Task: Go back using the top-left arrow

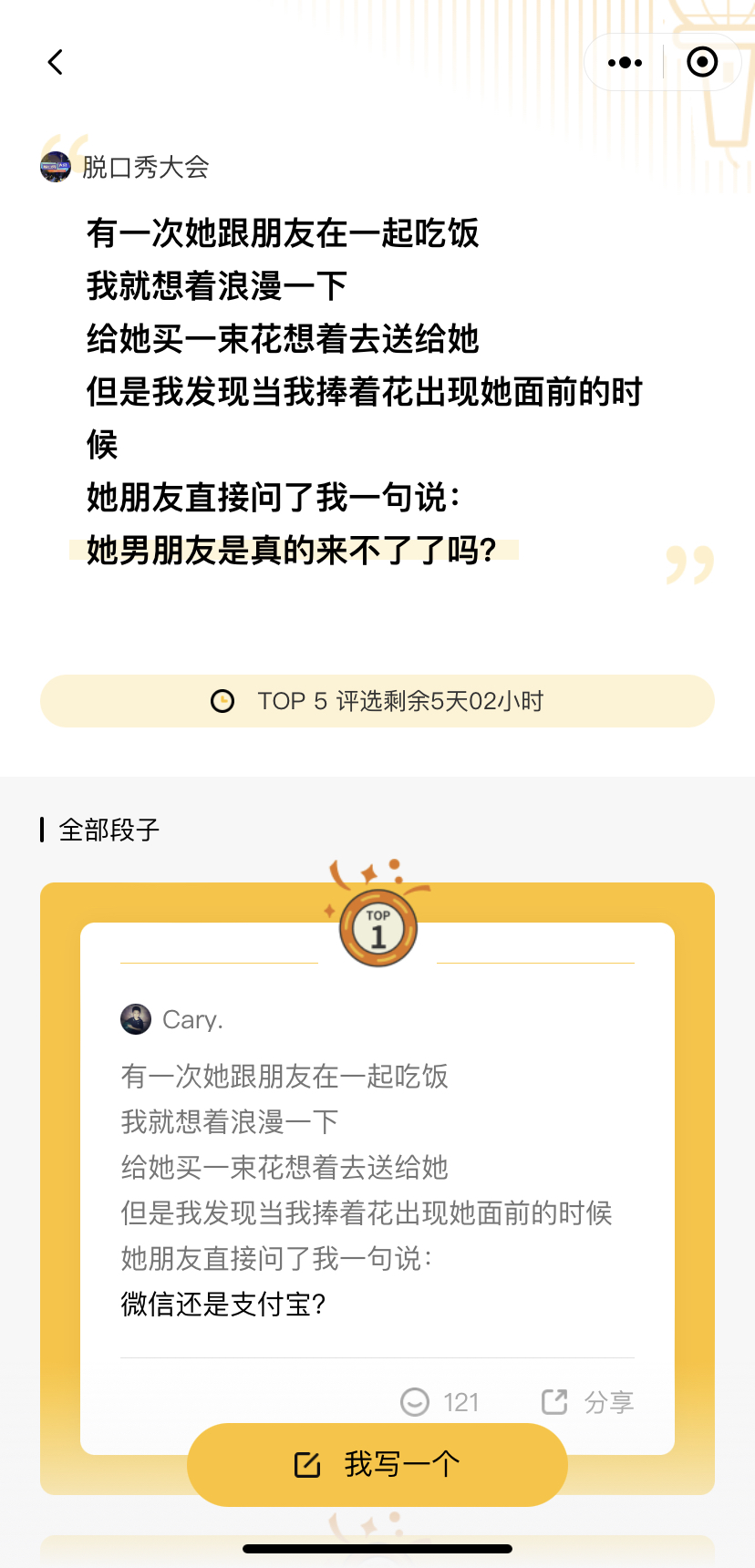Action: [56, 62]
